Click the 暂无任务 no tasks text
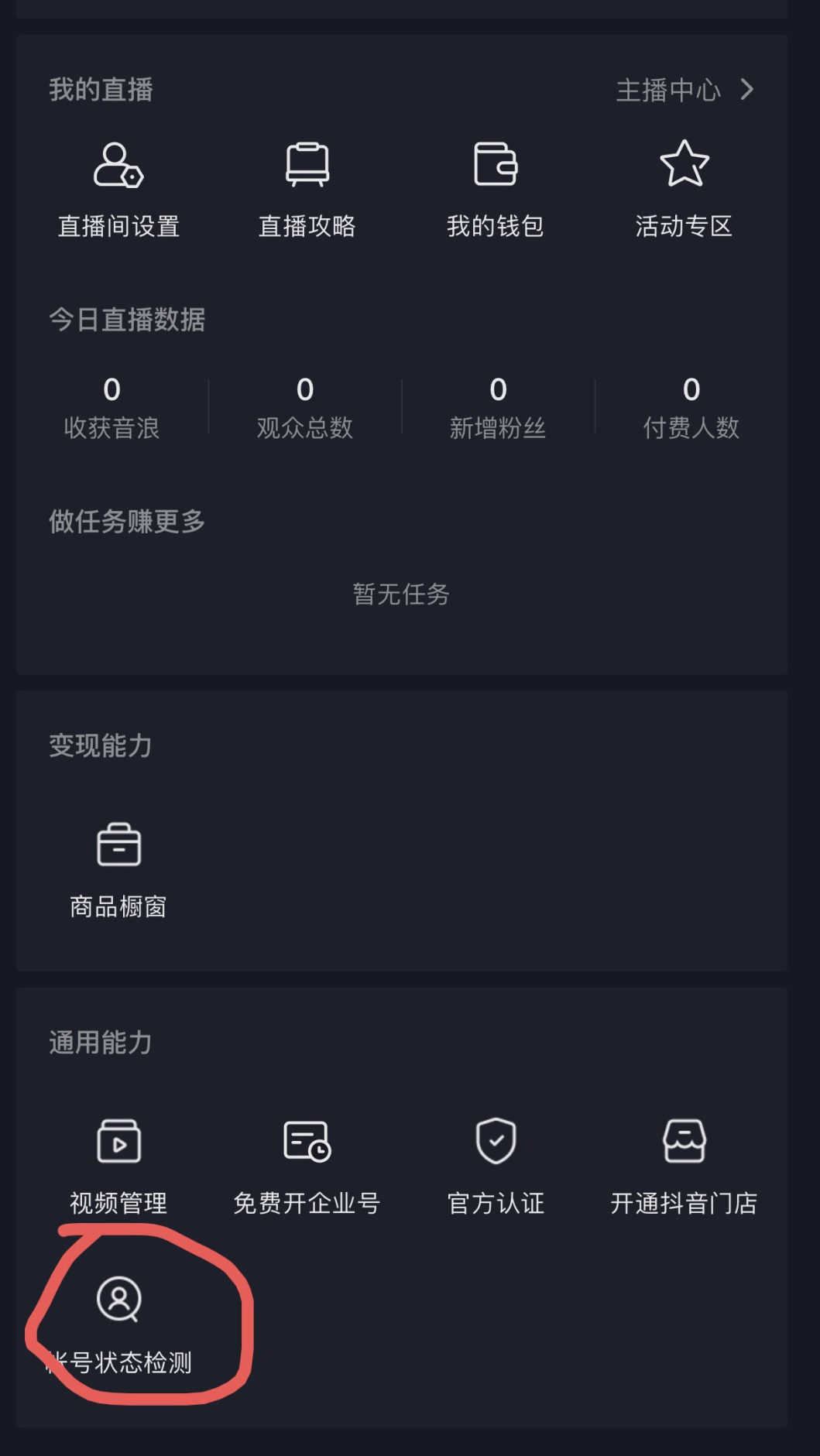This screenshot has height=1456, width=820. click(400, 595)
